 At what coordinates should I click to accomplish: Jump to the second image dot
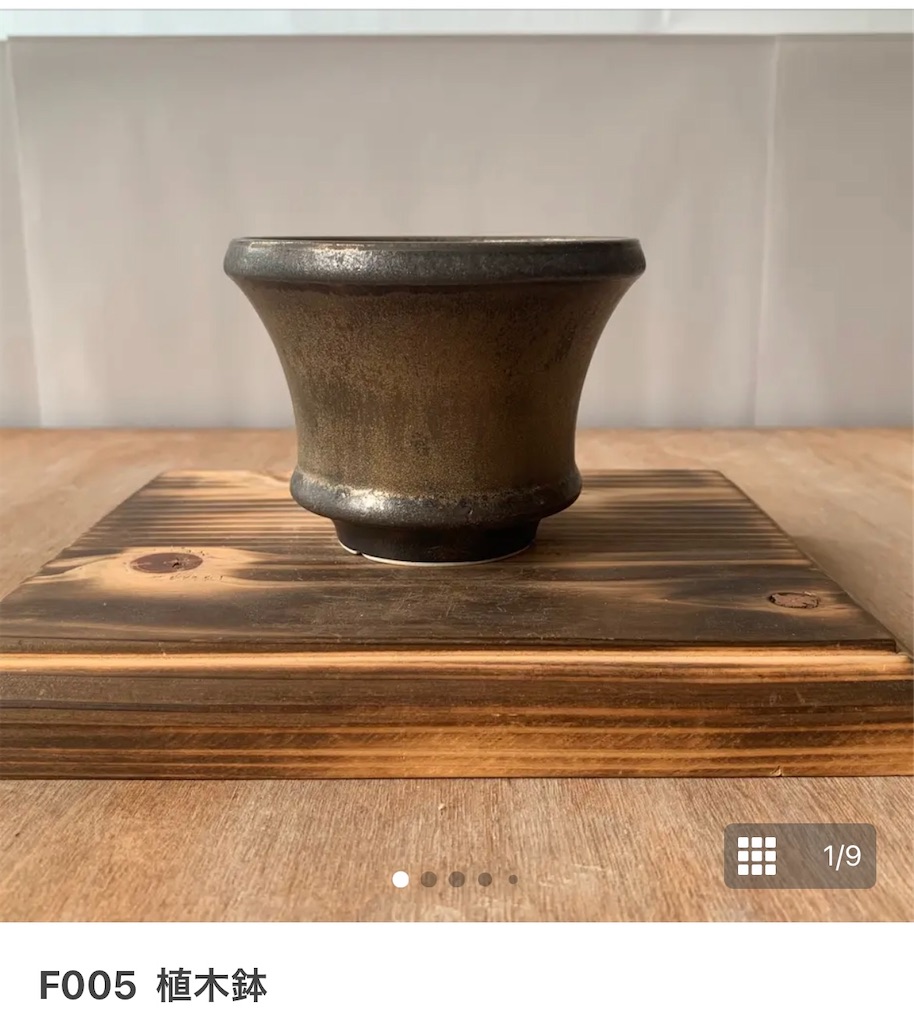click(x=428, y=879)
